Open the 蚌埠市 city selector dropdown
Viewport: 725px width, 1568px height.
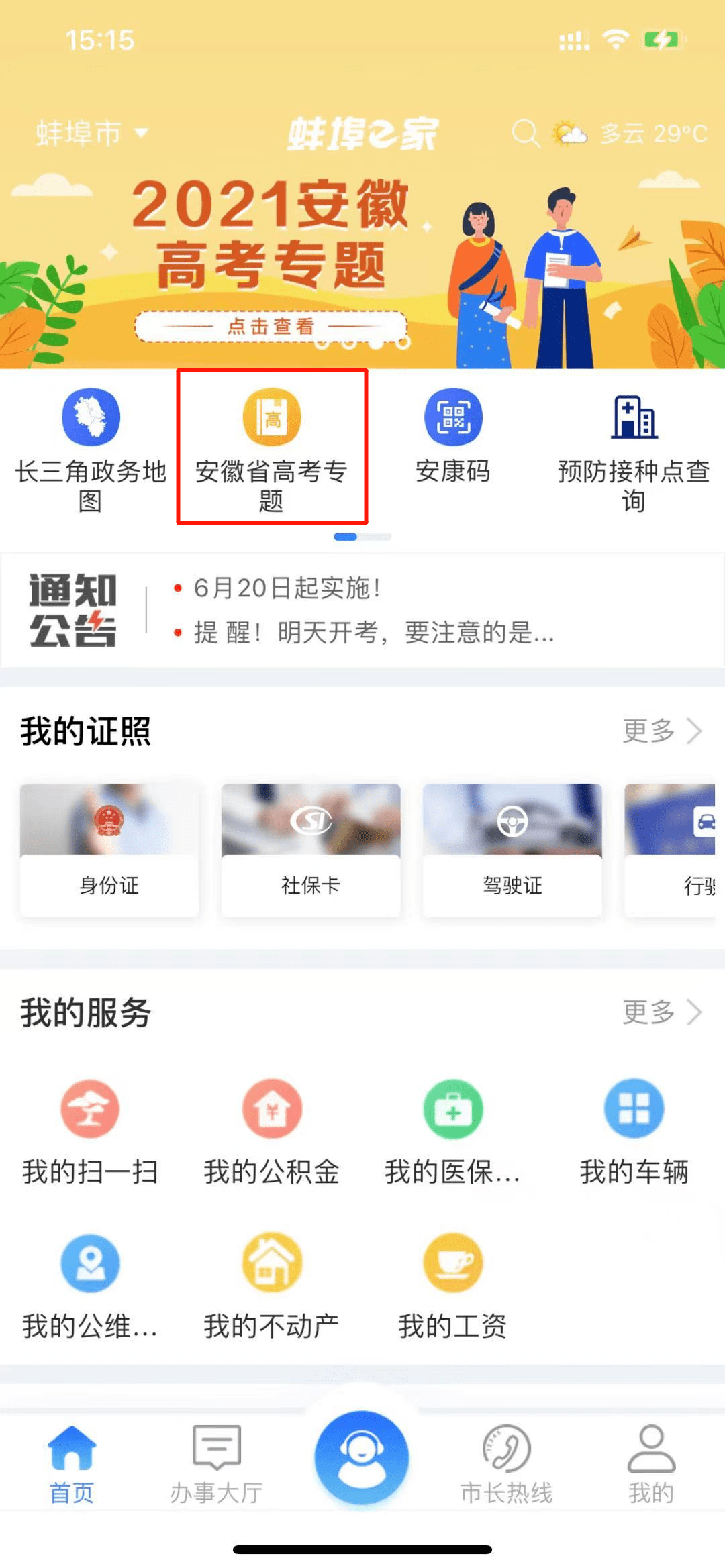click(x=91, y=133)
